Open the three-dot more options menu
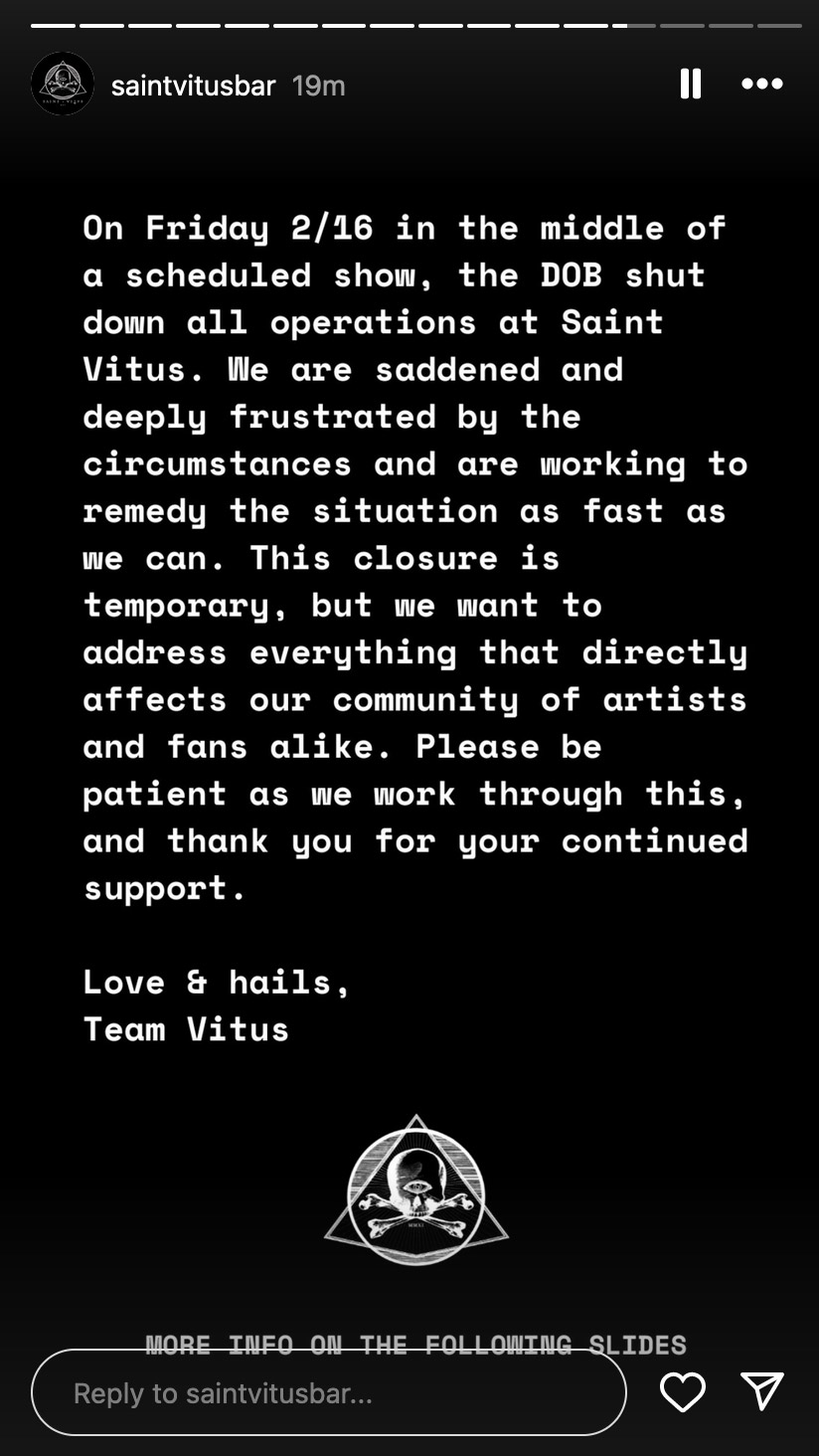The width and height of the screenshot is (819, 1456). (762, 85)
